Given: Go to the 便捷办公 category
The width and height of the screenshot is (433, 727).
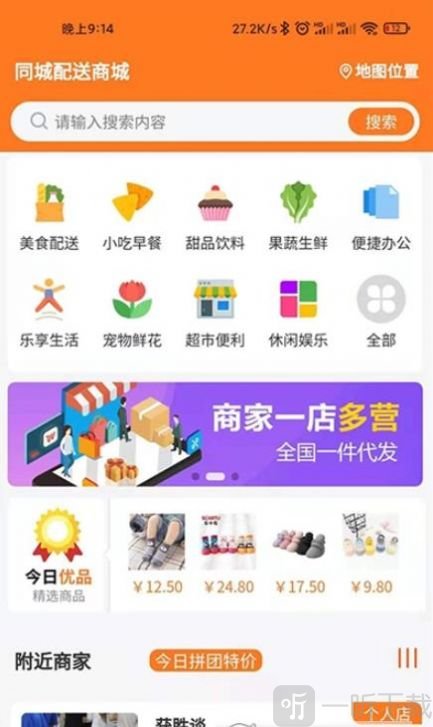Looking at the screenshot, I should 381,216.
